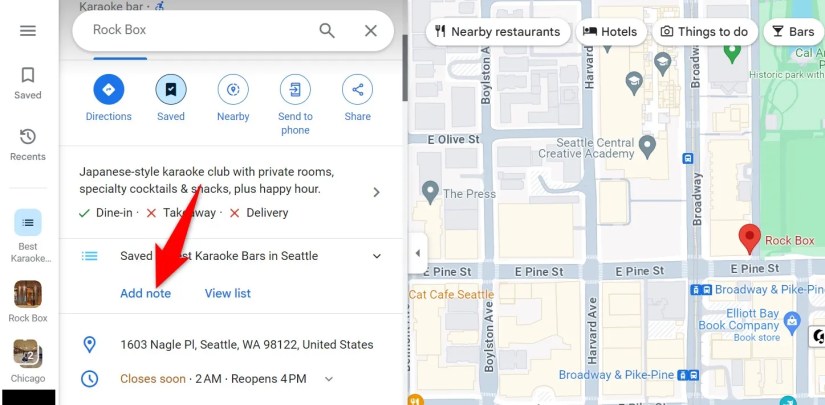The height and width of the screenshot is (405, 825).
Task: Expand the opening hours
Action: [x=329, y=379]
